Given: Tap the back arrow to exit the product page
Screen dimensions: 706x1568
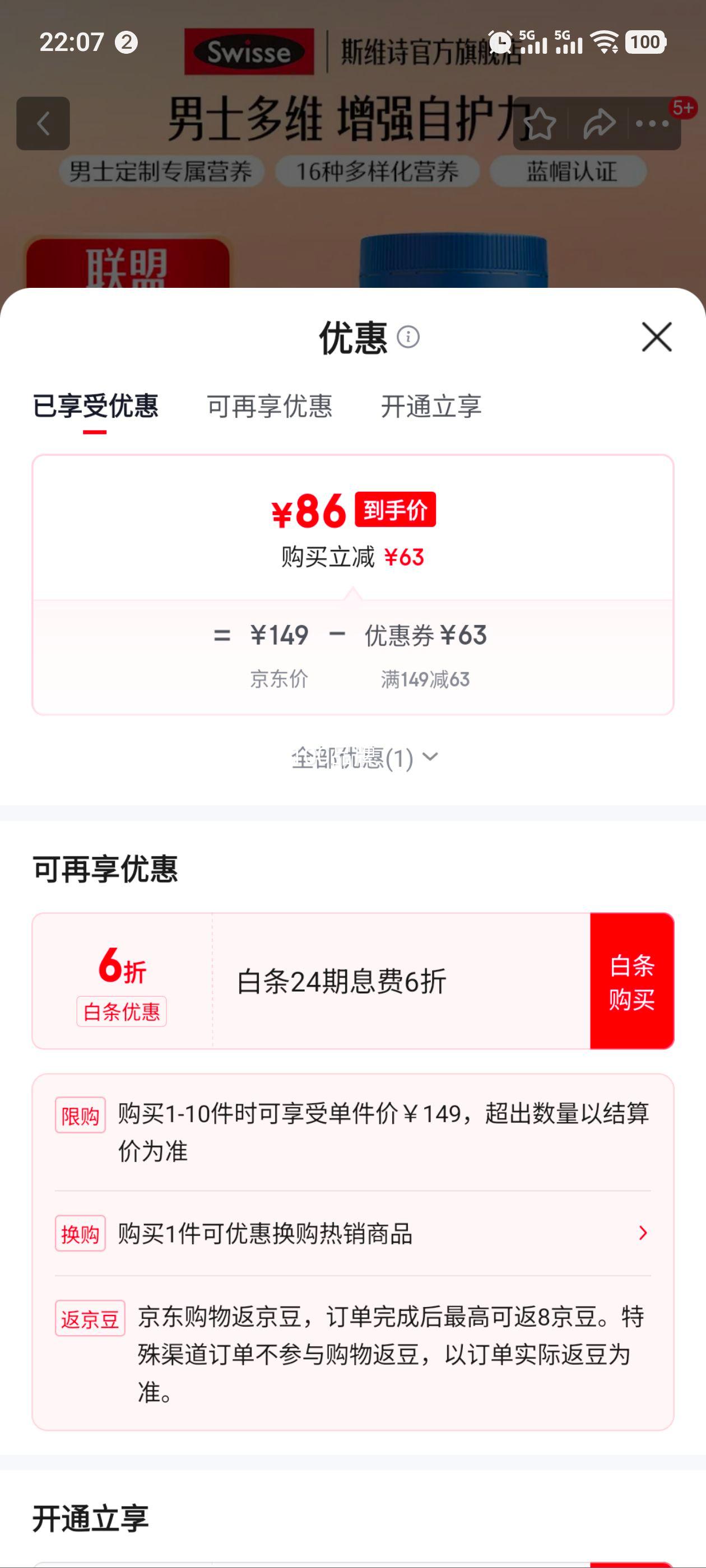Looking at the screenshot, I should tap(42, 124).
